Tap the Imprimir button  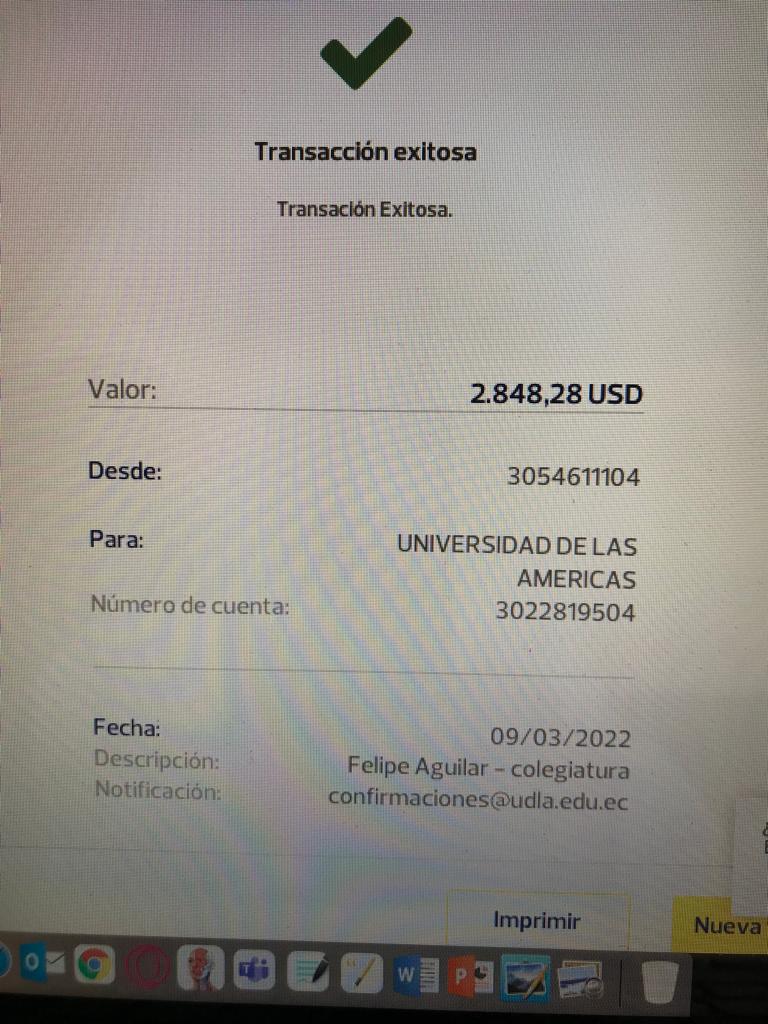pos(537,921)
